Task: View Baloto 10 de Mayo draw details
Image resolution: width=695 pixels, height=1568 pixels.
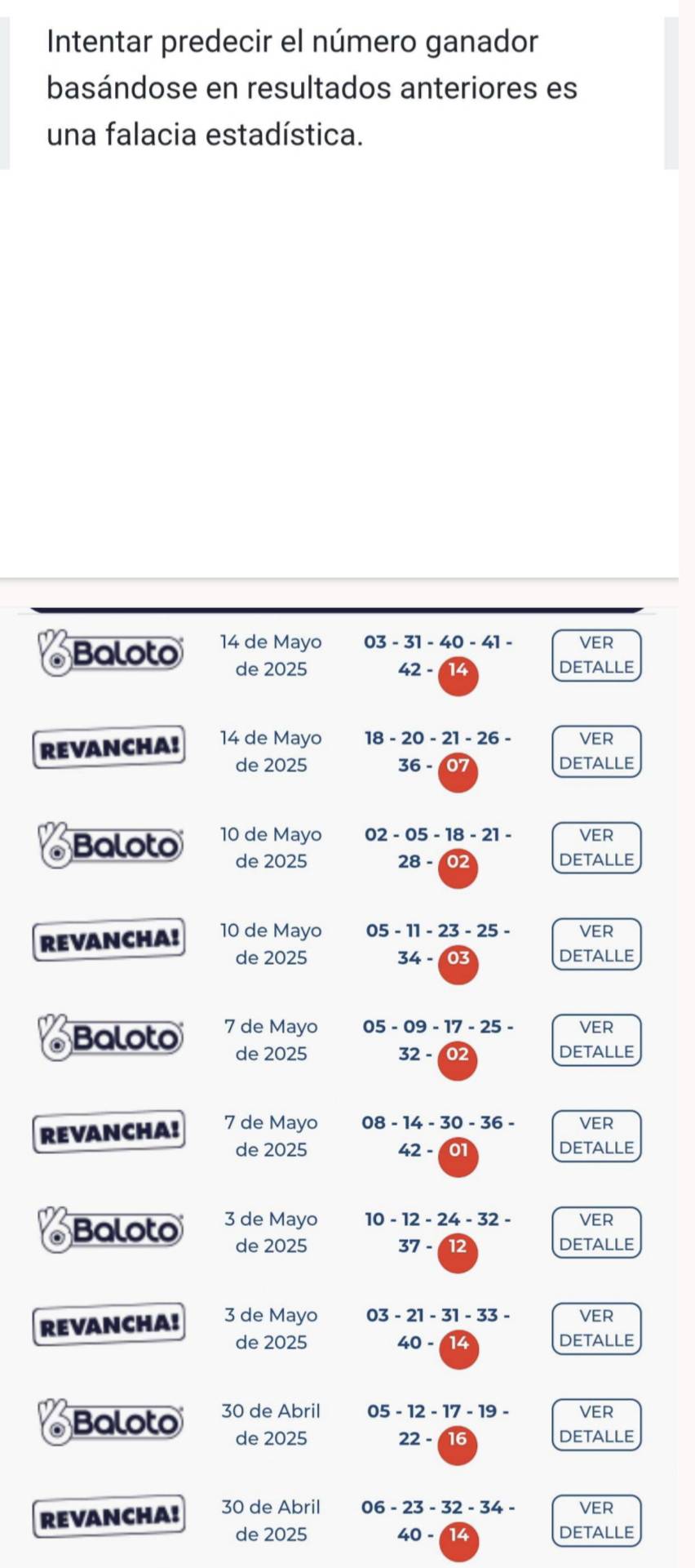Action: [596, 848]
